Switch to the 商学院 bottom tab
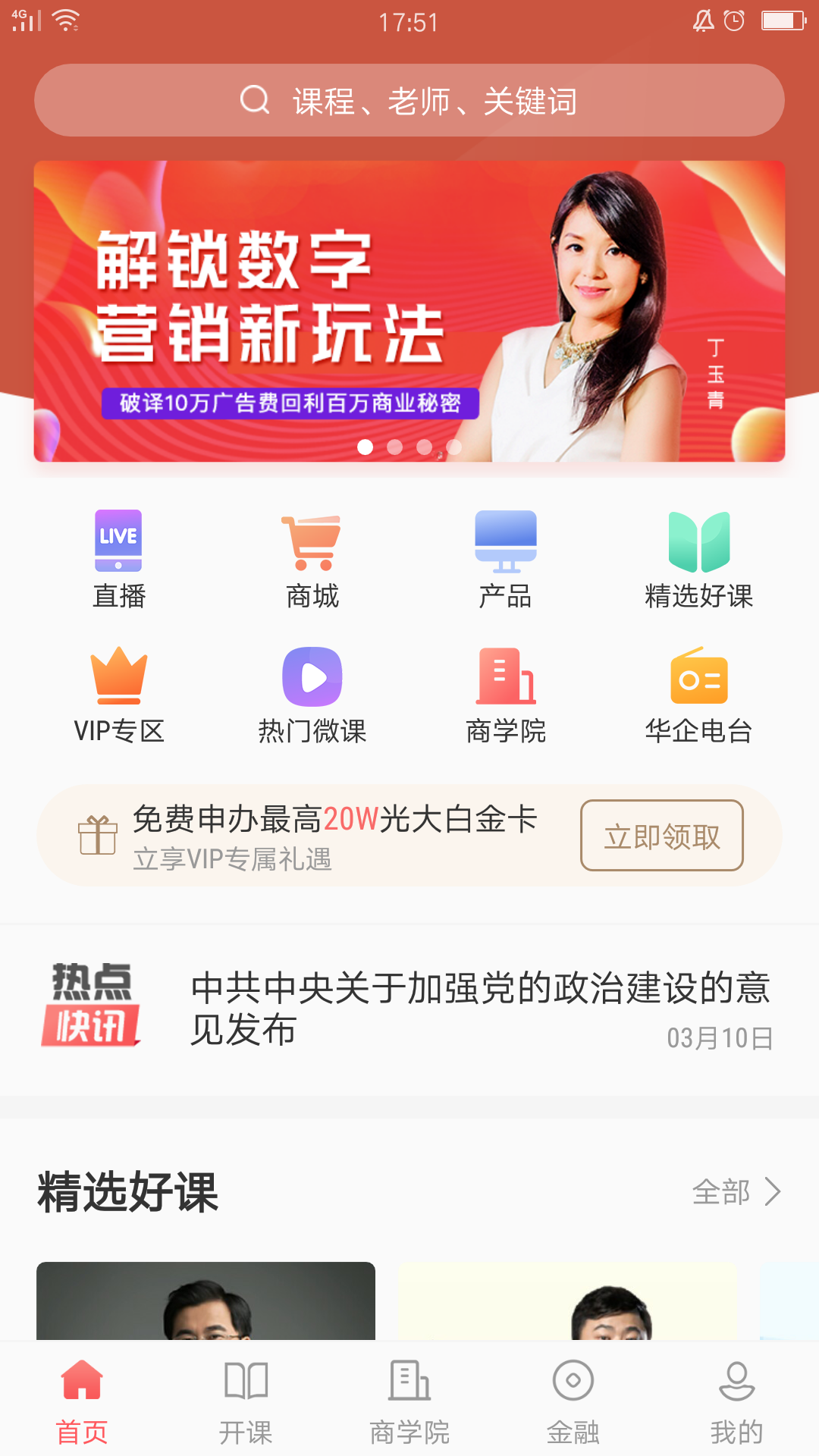 pyautogui.click(x=409, y=1401)
